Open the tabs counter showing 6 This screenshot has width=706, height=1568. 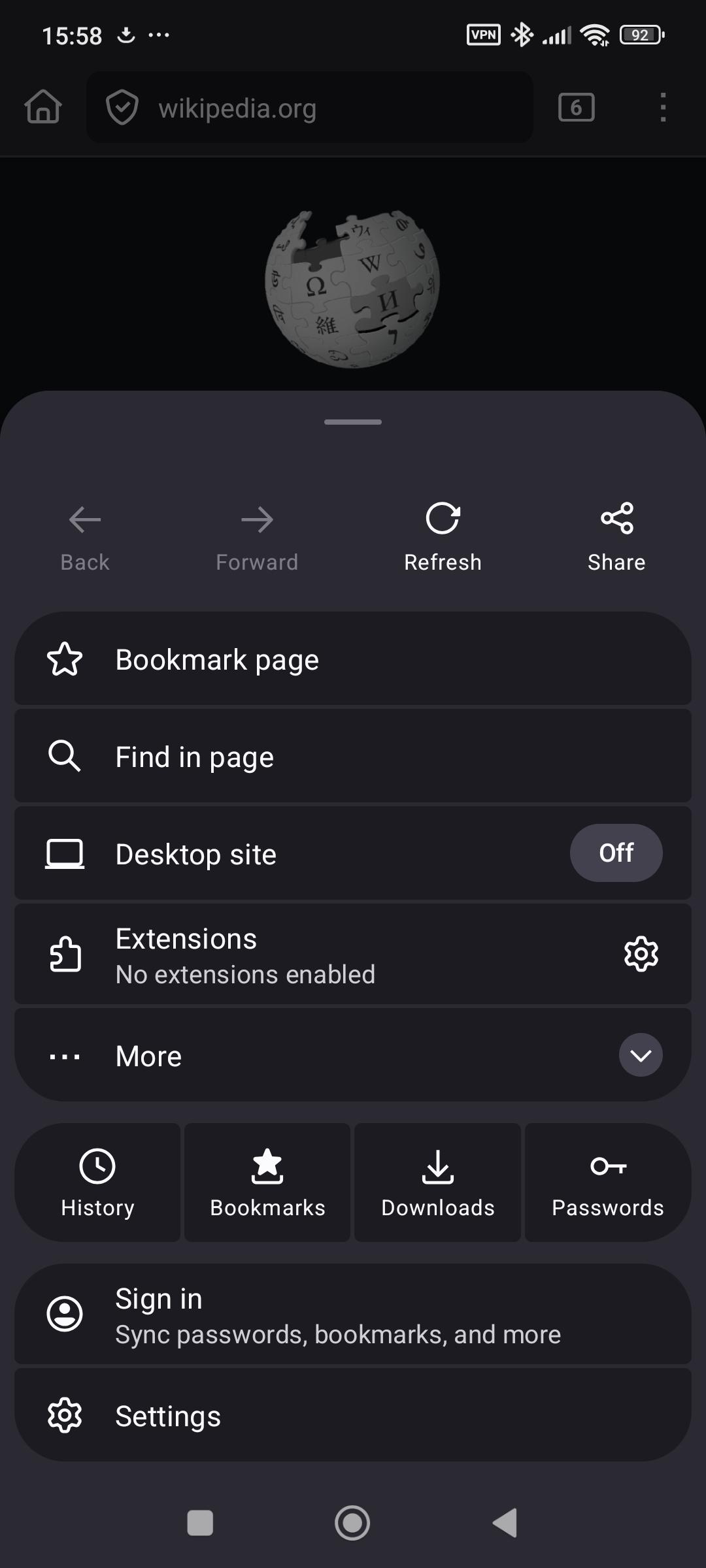click(576, 108)
